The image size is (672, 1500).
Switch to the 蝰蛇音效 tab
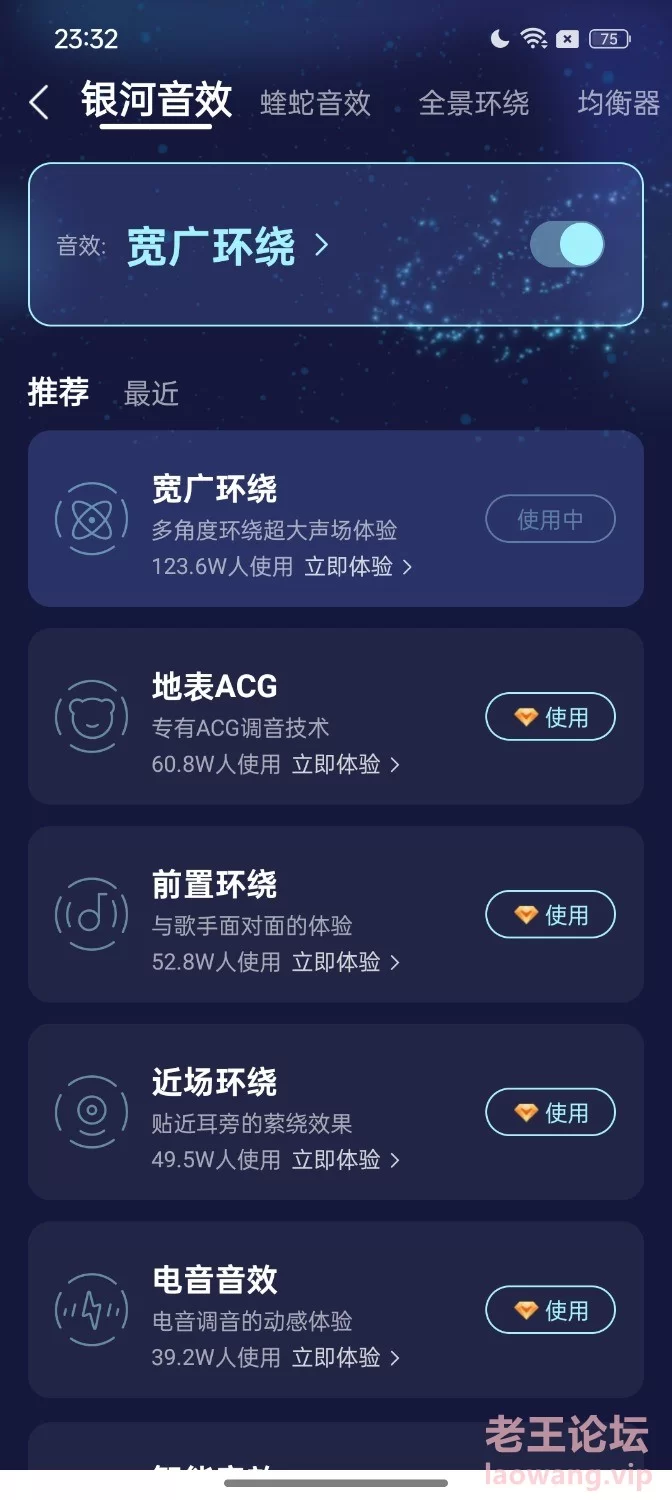(315, 102)
